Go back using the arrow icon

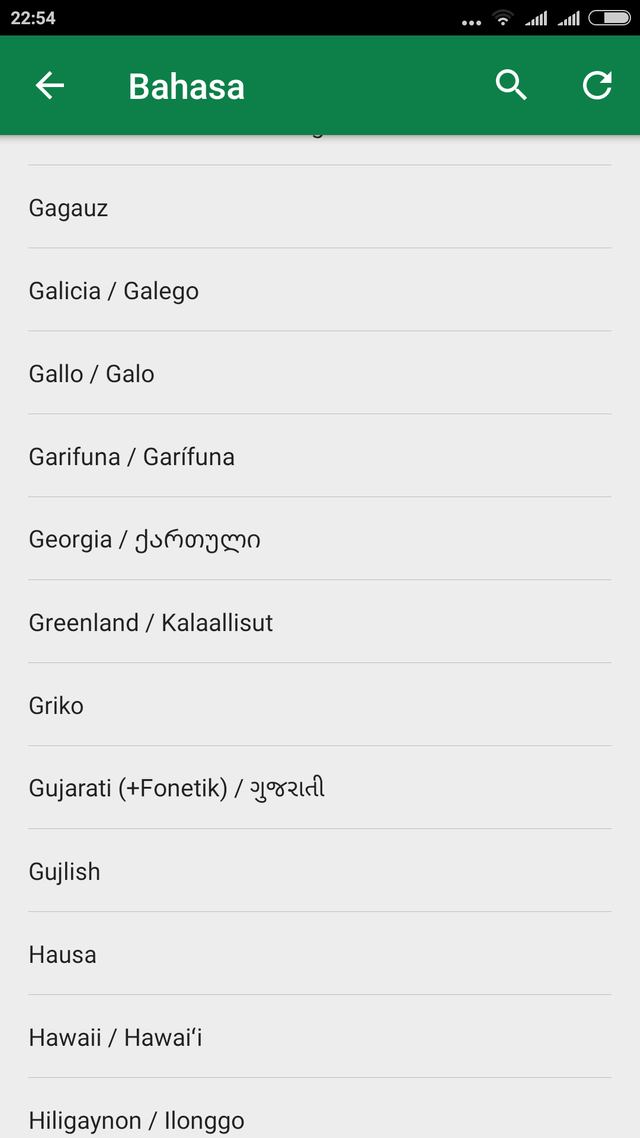50,86
